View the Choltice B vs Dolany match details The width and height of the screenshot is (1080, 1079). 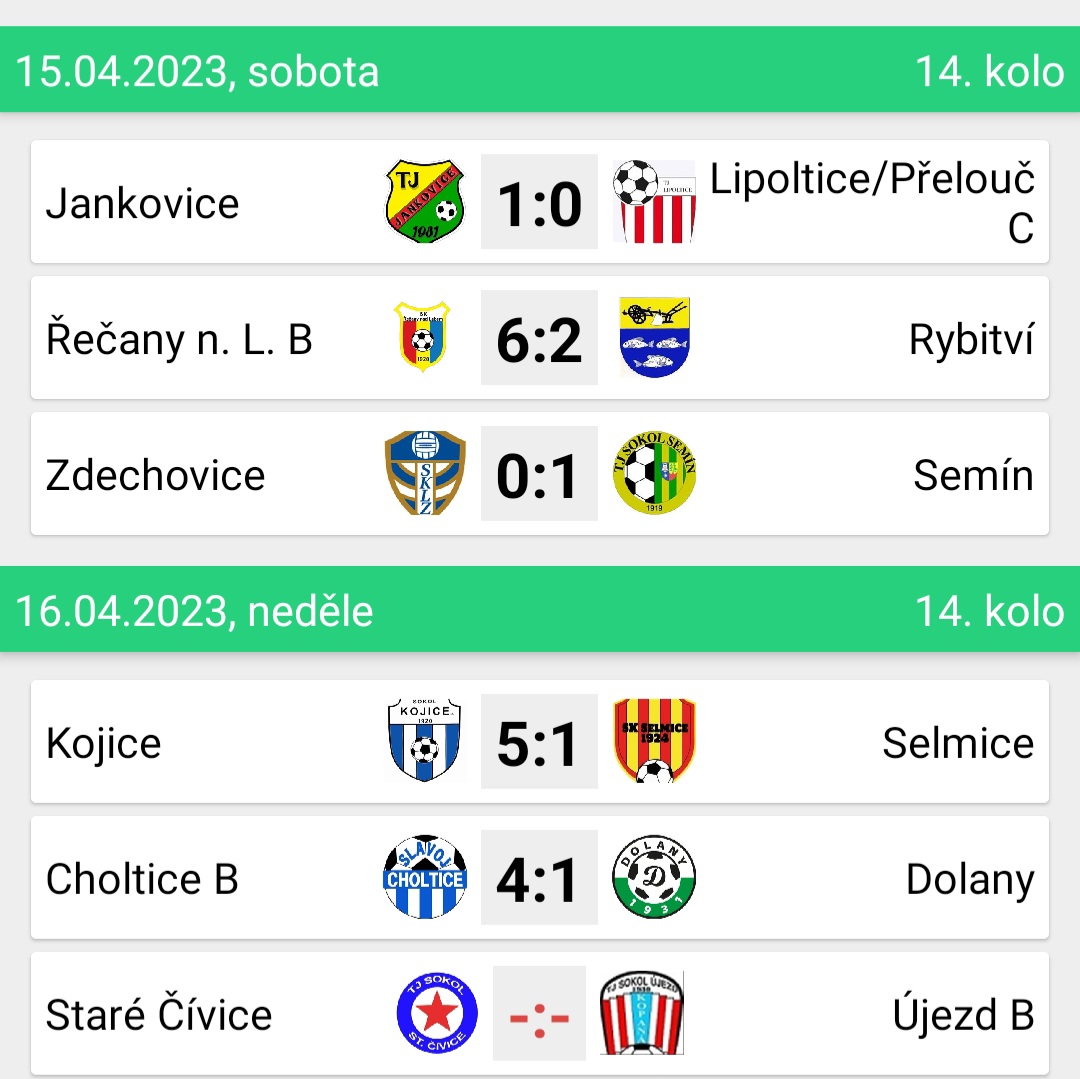(540, 878)
